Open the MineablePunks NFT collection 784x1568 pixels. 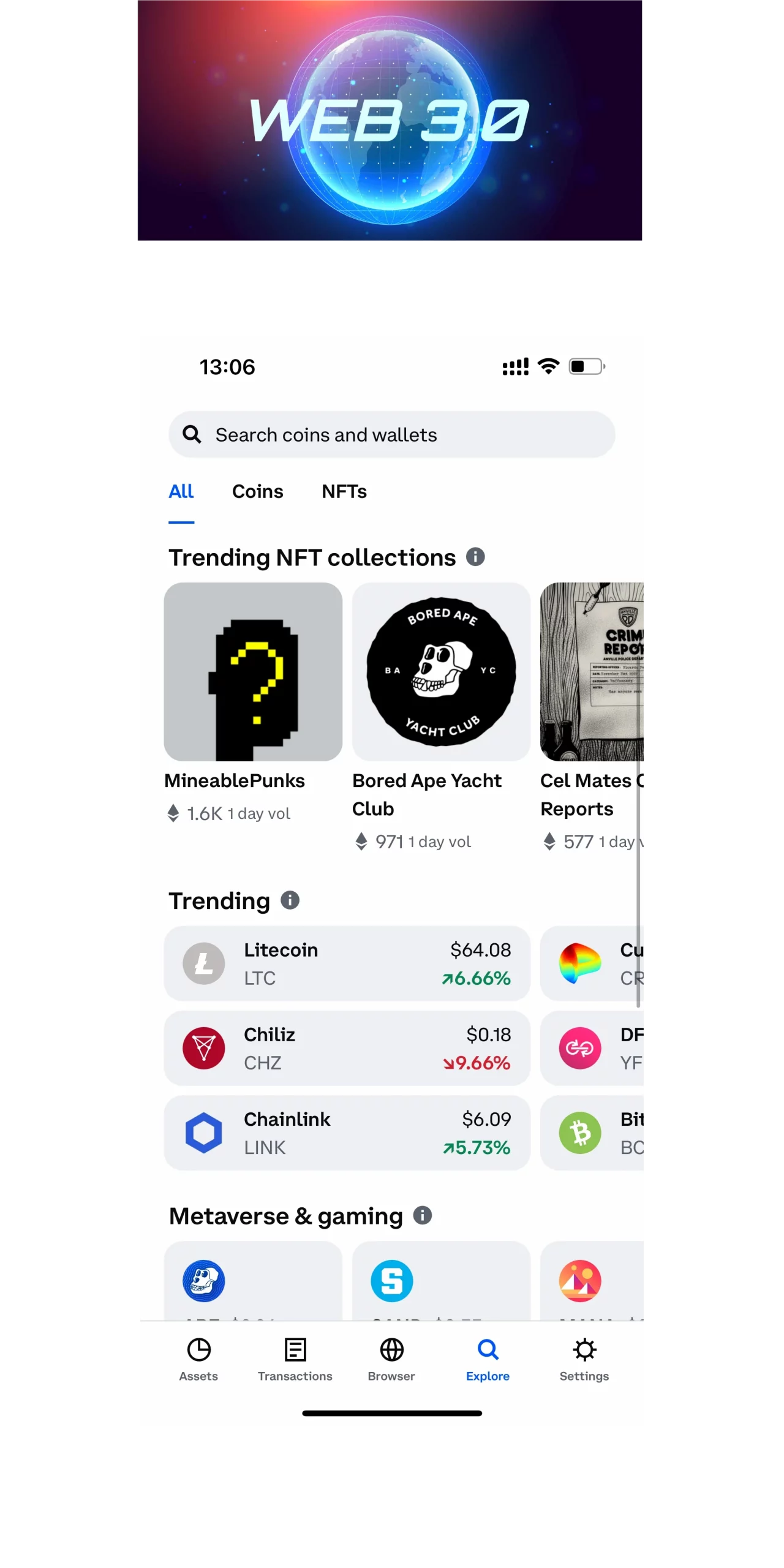[253, 673]
